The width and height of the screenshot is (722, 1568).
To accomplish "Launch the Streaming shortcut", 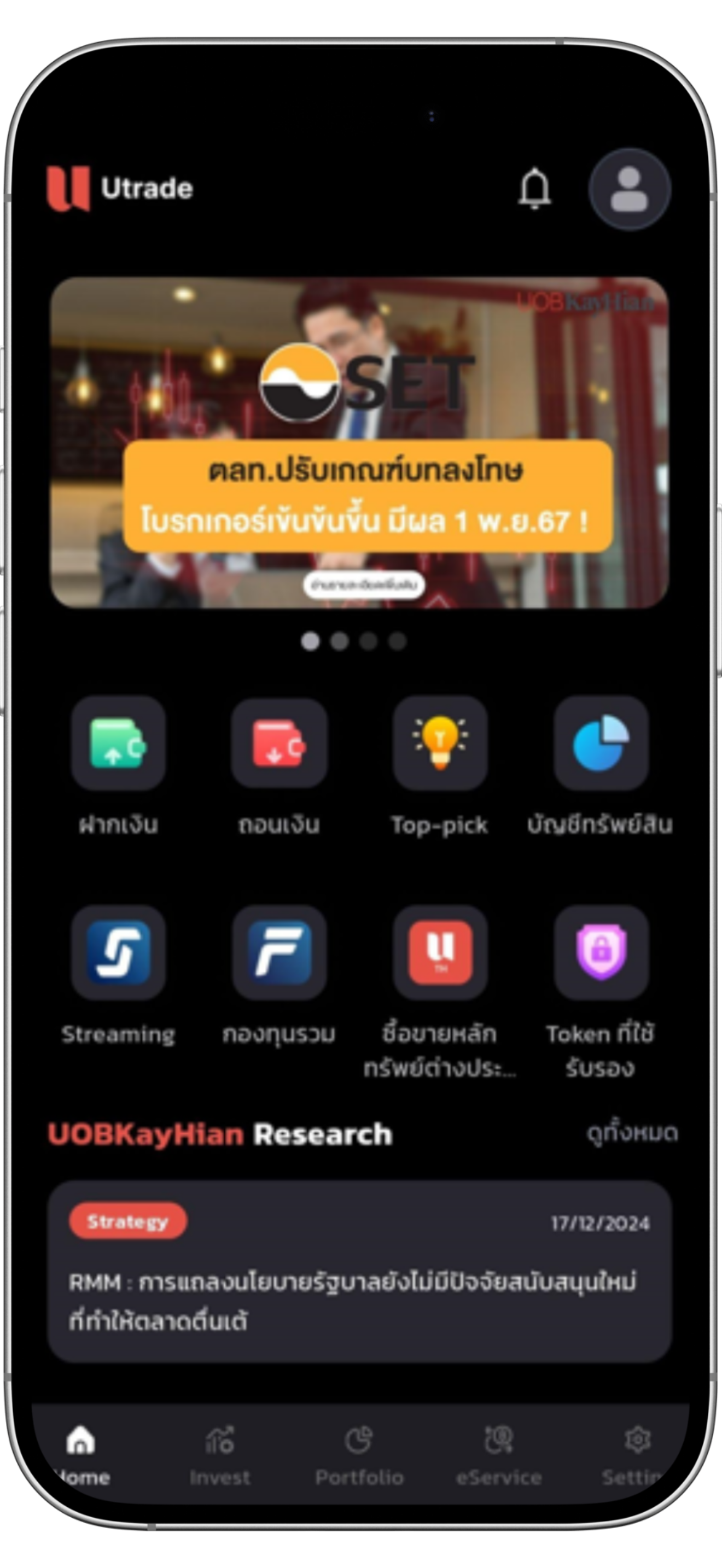I will [118, 952].
